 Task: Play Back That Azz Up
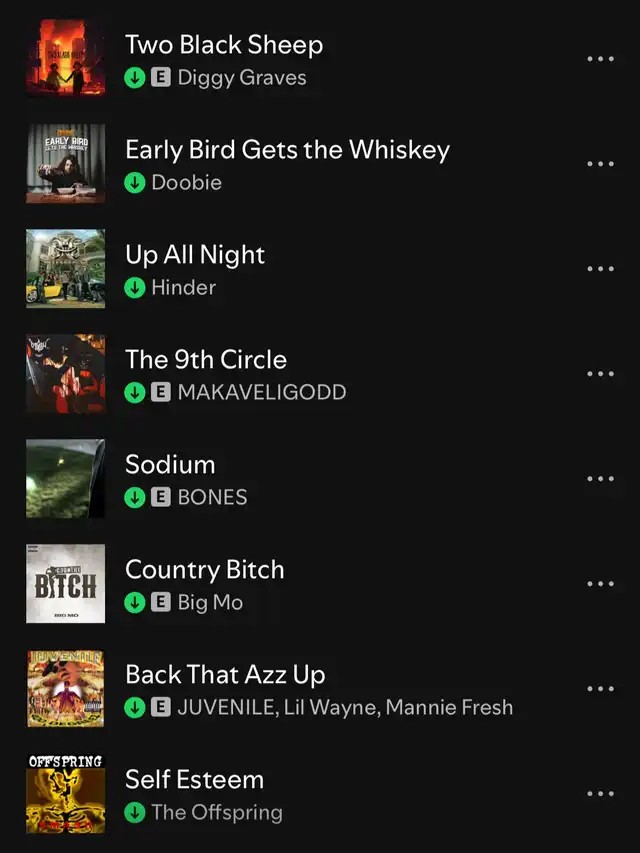click(225, 675)
